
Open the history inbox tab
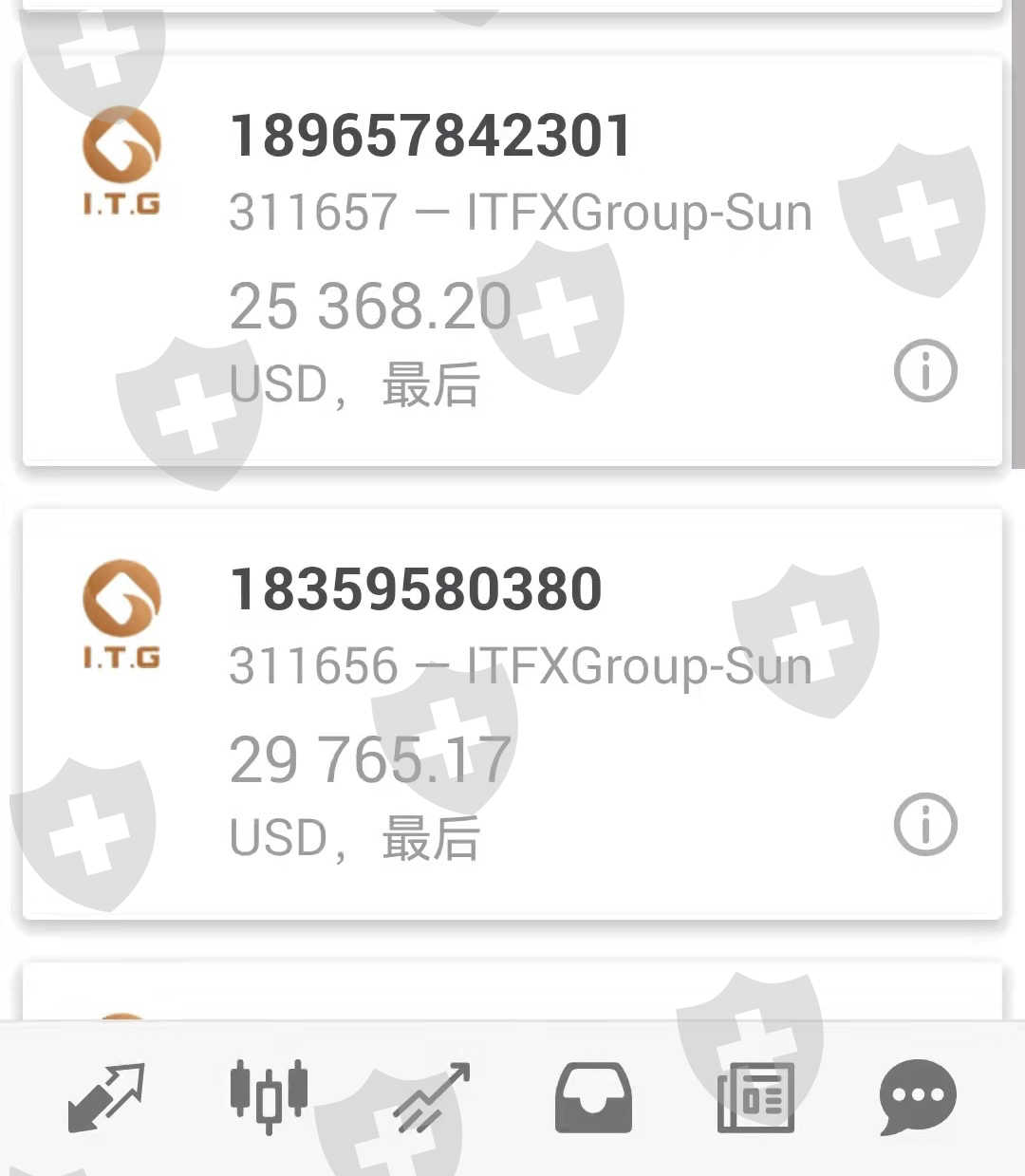pyautogui.click(x=593, y=1097)
